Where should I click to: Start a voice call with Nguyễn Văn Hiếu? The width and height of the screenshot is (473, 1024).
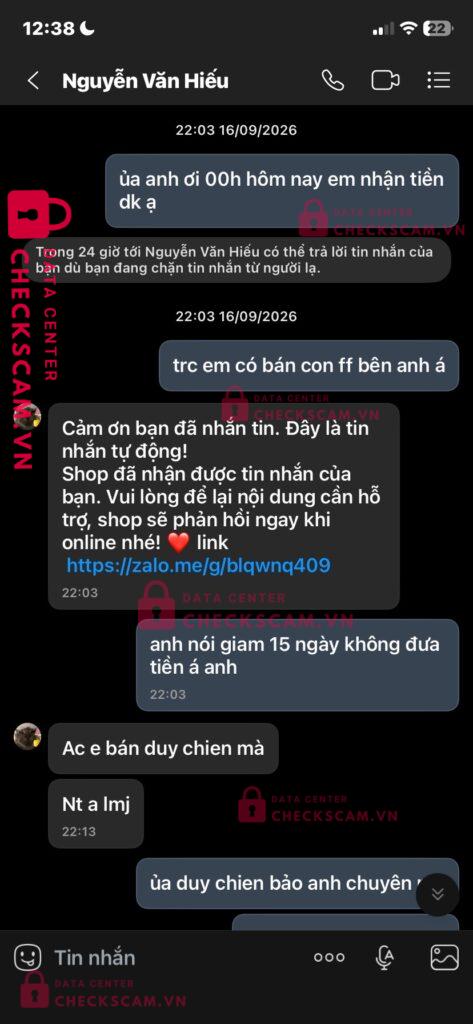pyautogui.click(x=333, y=80)
